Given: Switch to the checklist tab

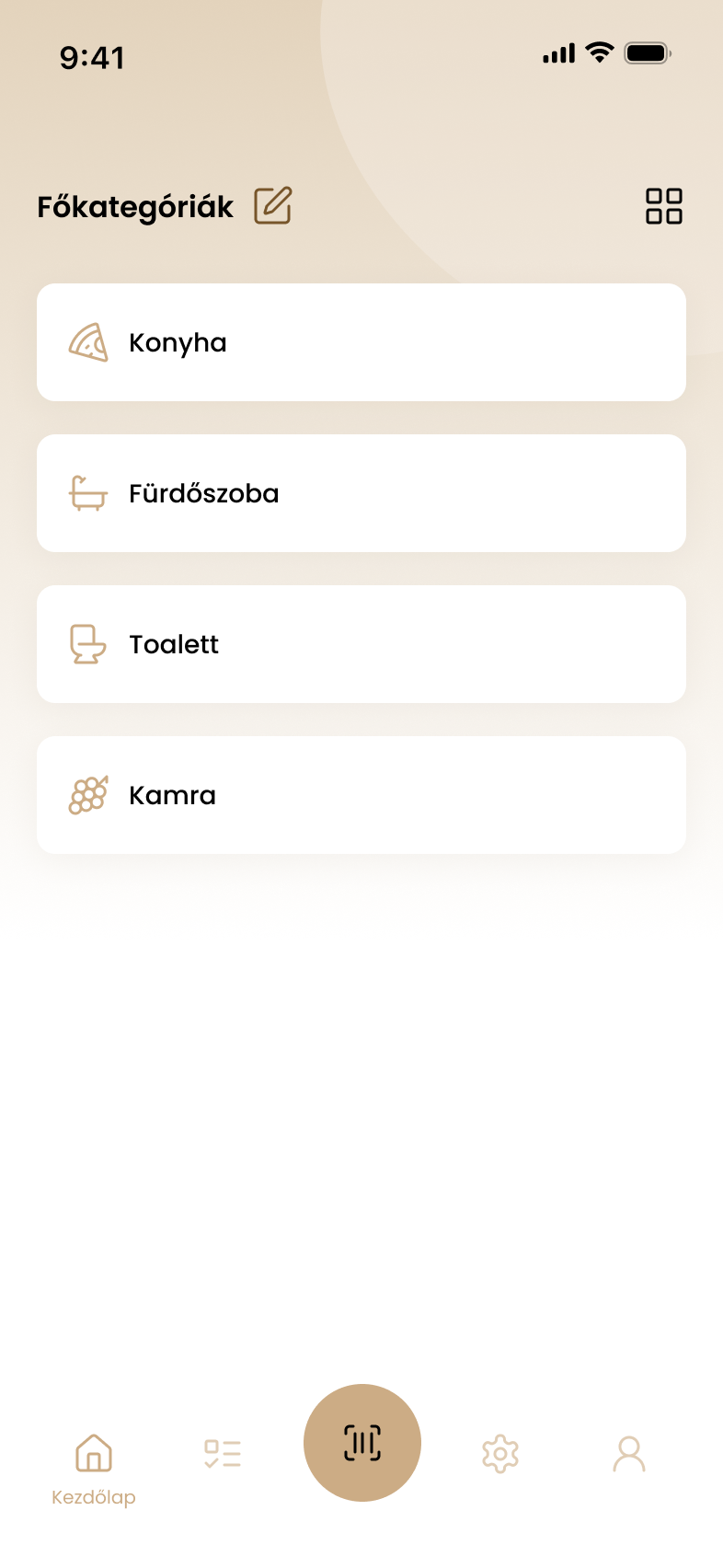Looking at the screenshot, I should coord(223,1454).
